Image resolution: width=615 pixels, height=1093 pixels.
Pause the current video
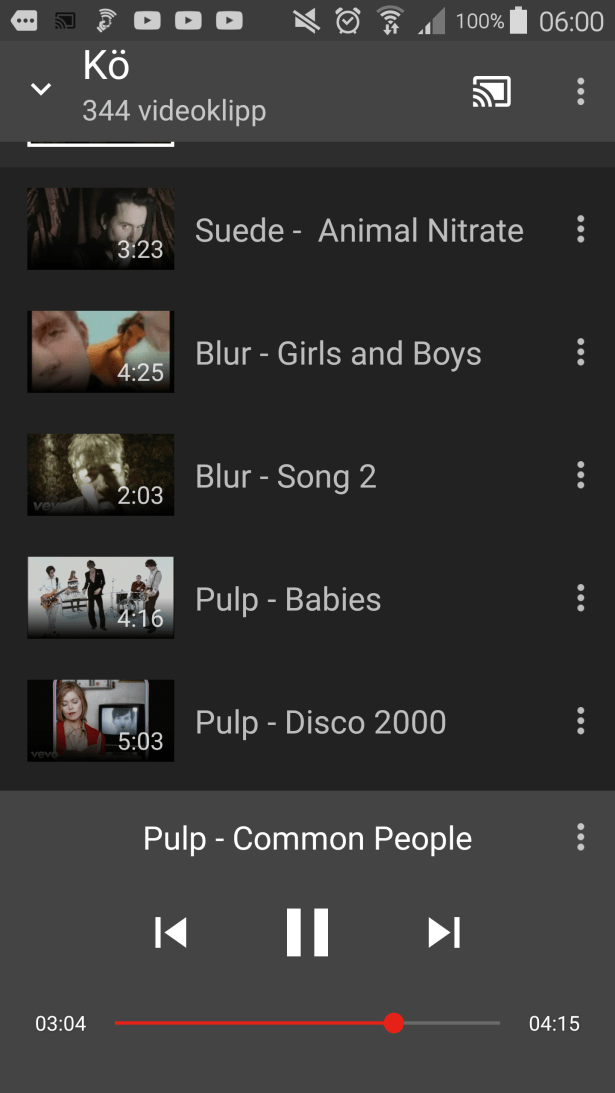(x=307, y=933)
